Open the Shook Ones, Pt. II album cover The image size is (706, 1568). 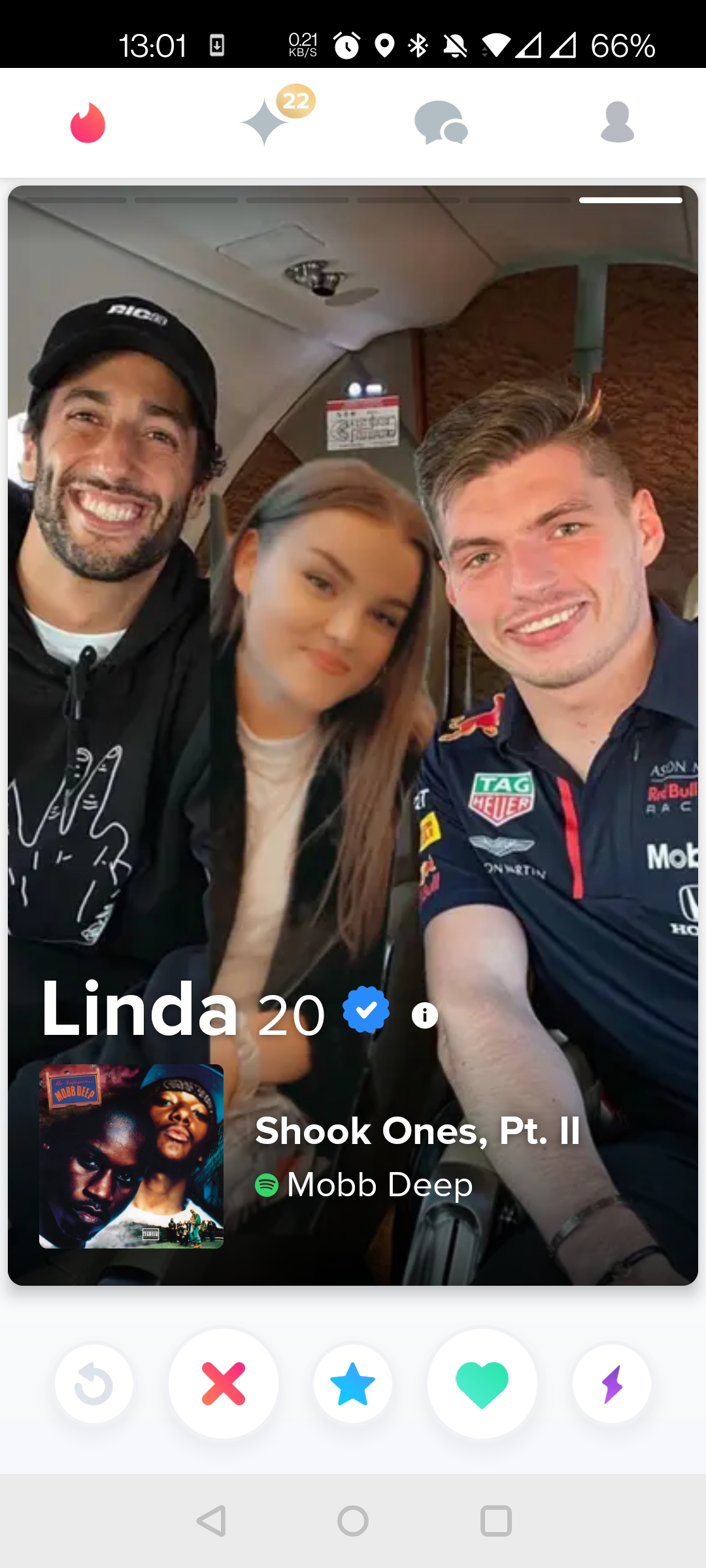coord(131,1156)
